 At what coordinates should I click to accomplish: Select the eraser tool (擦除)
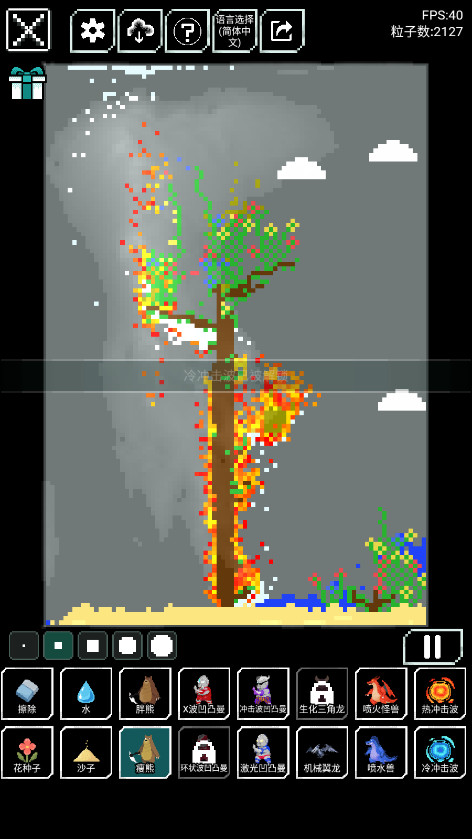[27, 693]
